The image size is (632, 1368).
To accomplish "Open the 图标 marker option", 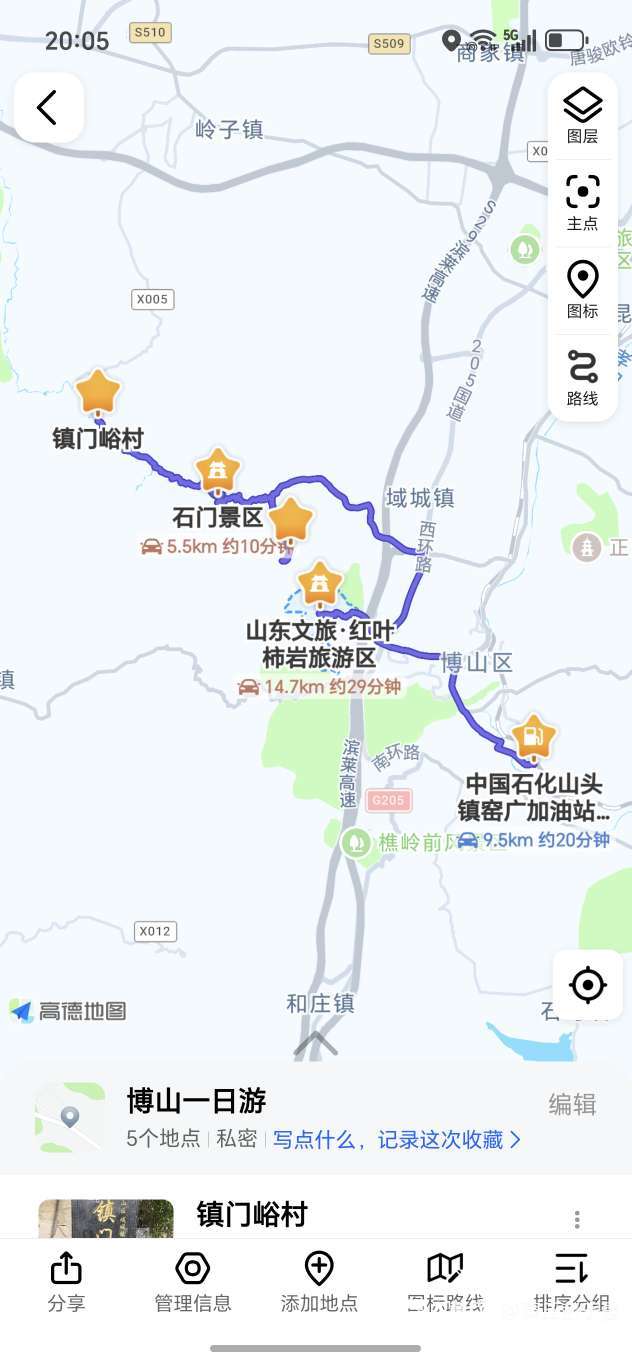I will 582,290.
